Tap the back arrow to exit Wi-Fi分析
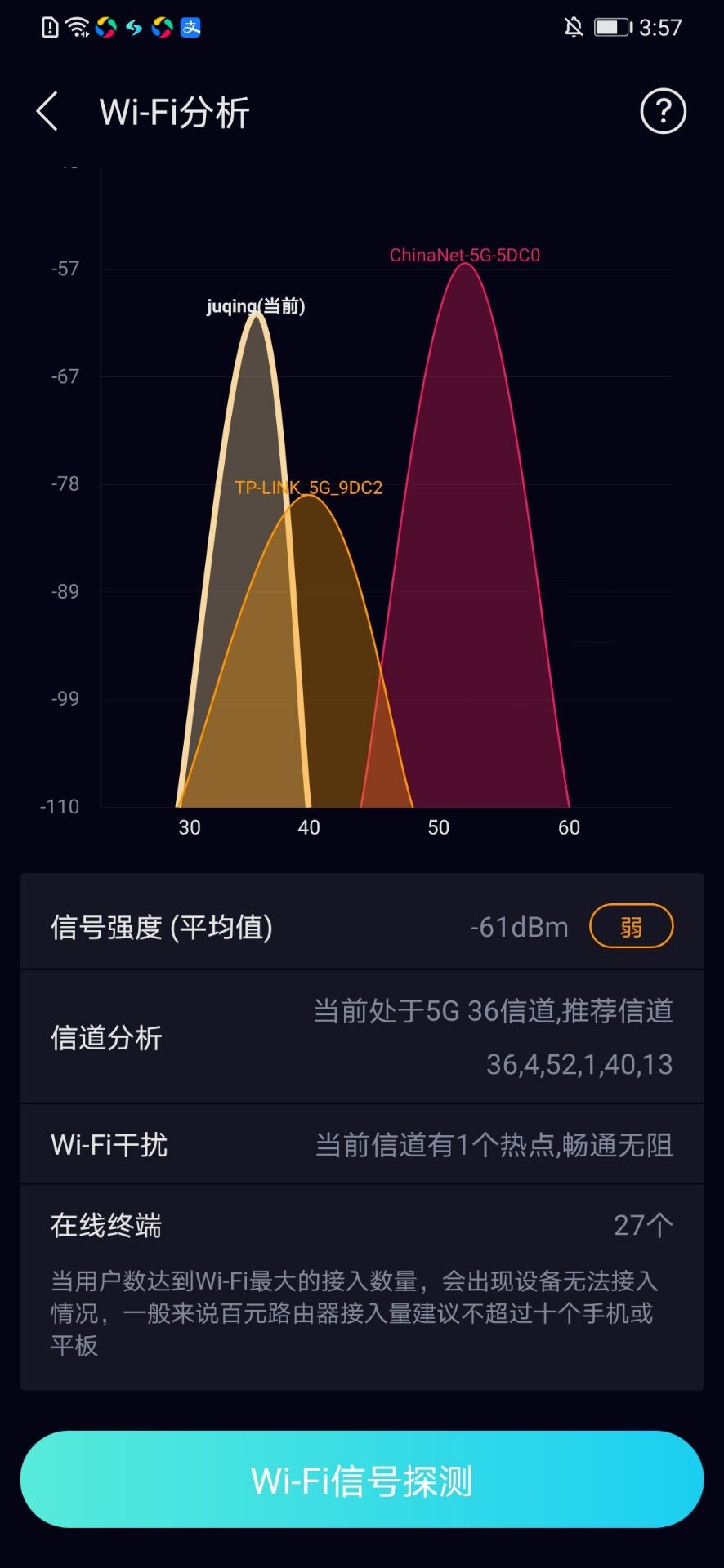724x1568 pixels. pyautogui.click(x=47, y=111)
